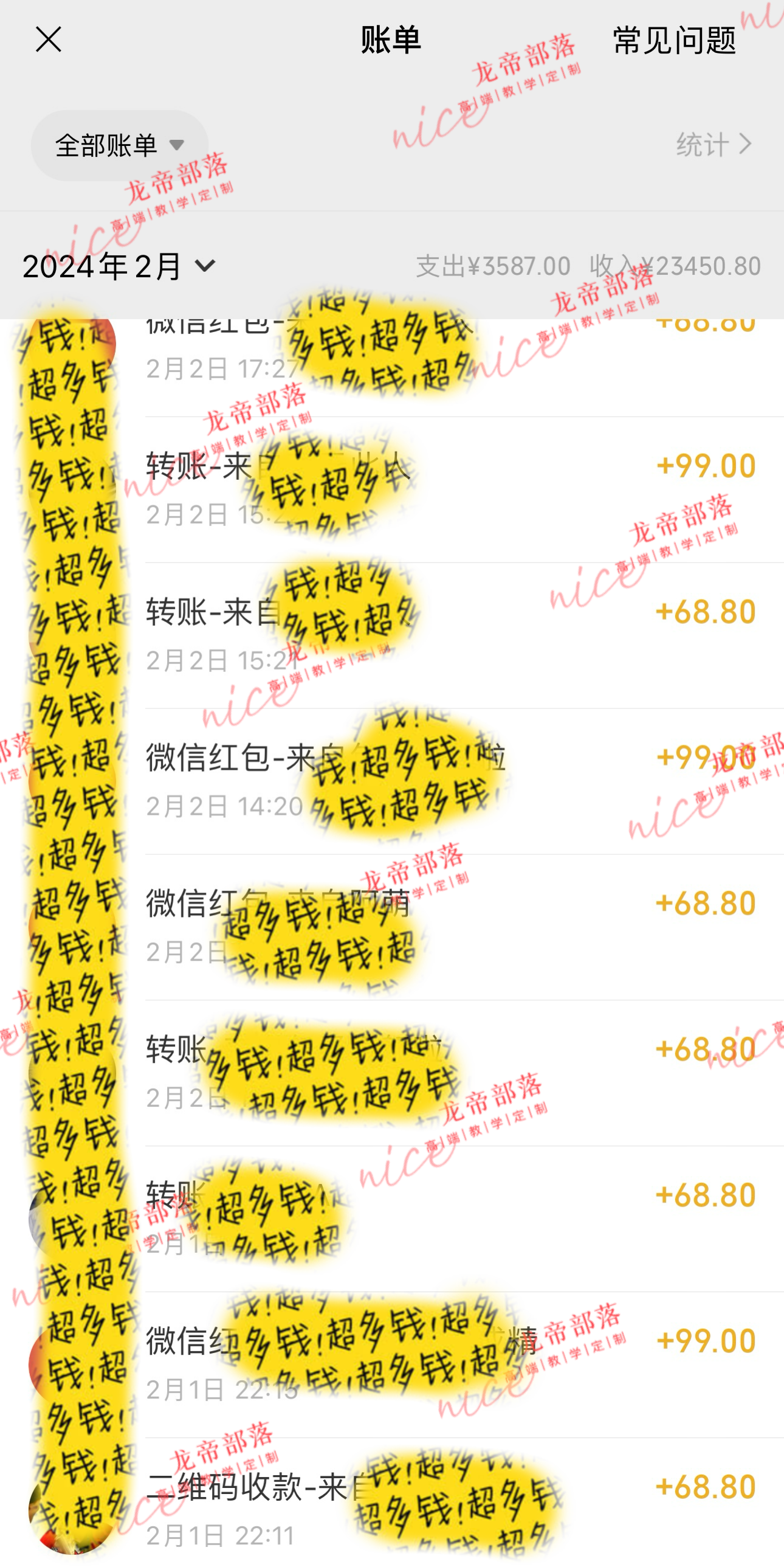
Task: Close the 账单 page
Action: tap(49, 40)
